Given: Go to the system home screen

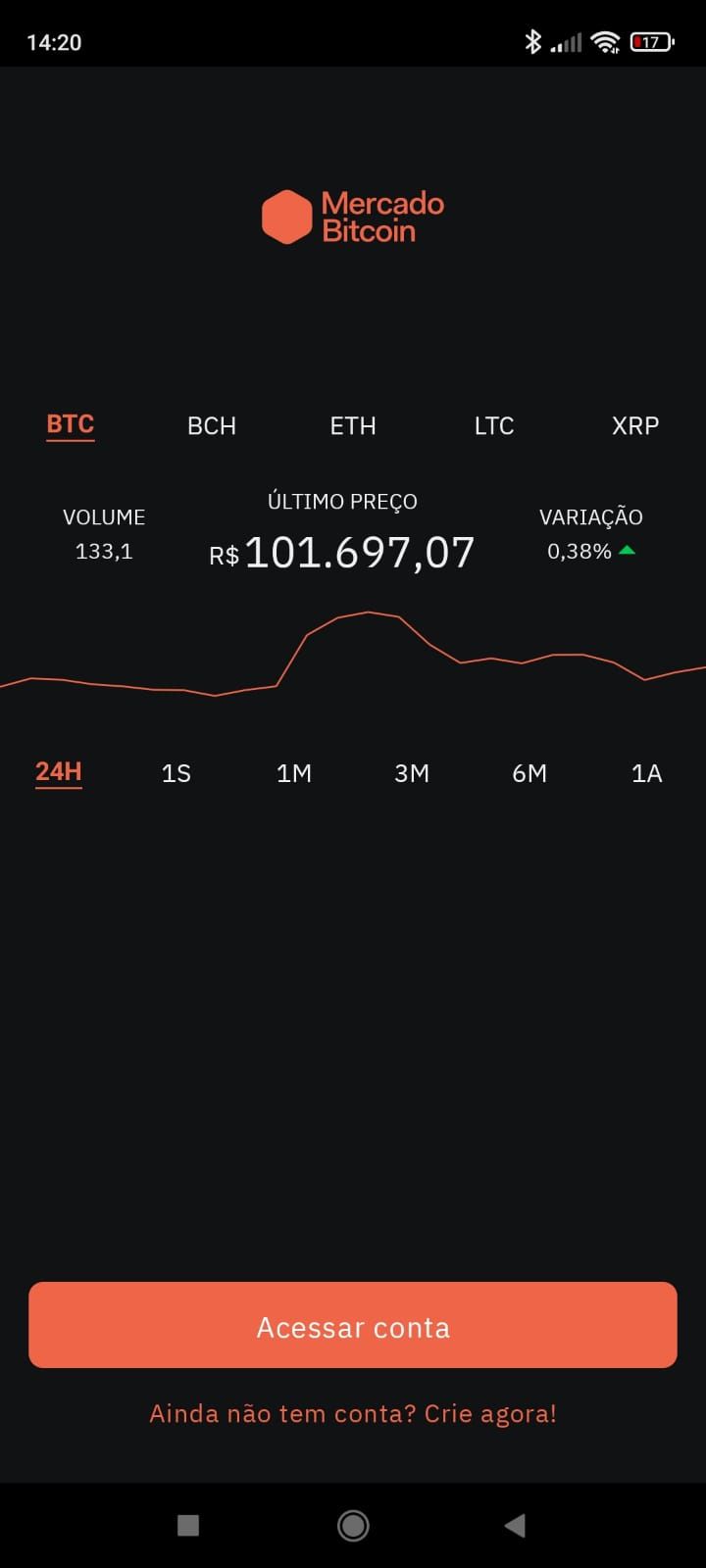Looking at the screenshot, I should pos(353,1525).
